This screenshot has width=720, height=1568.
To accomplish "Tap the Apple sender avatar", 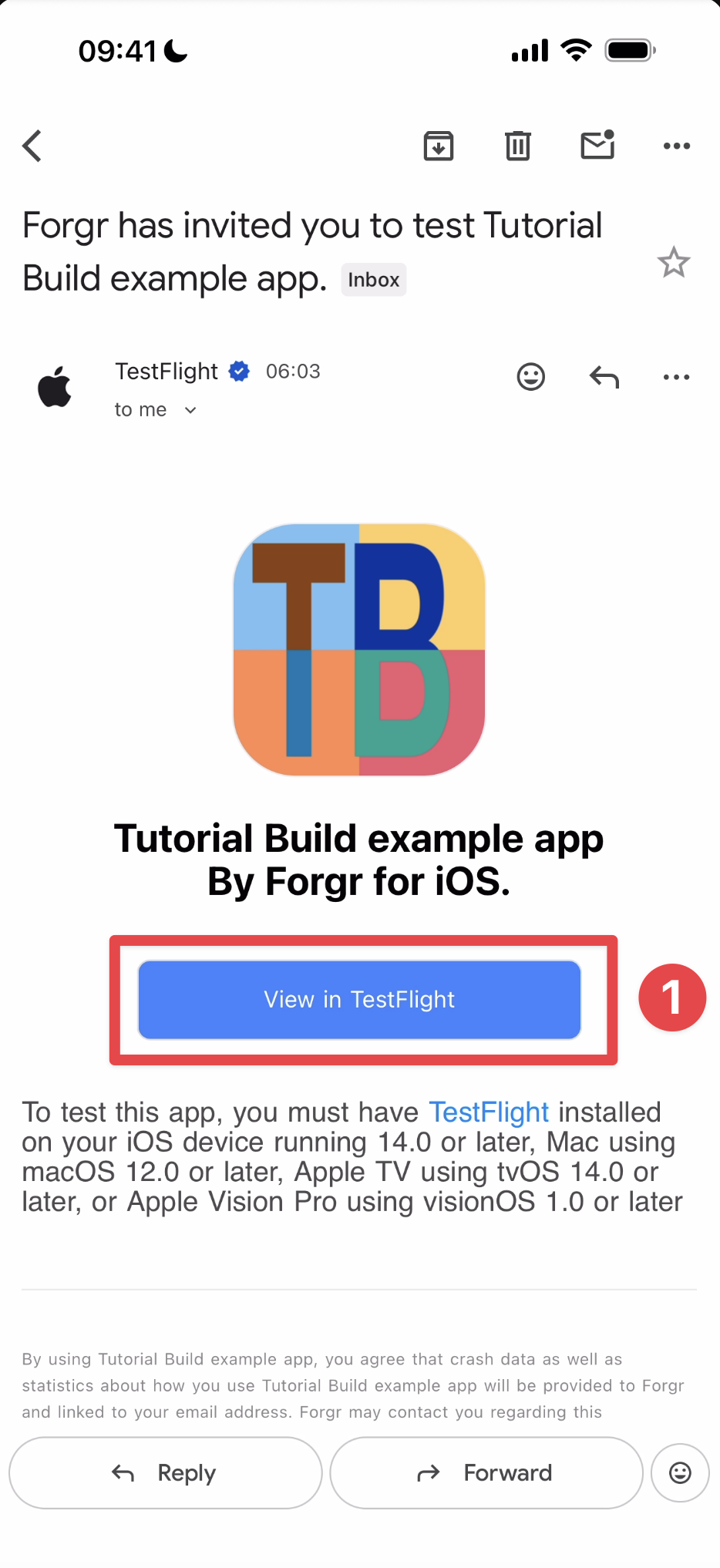I will tap(55, 388).
